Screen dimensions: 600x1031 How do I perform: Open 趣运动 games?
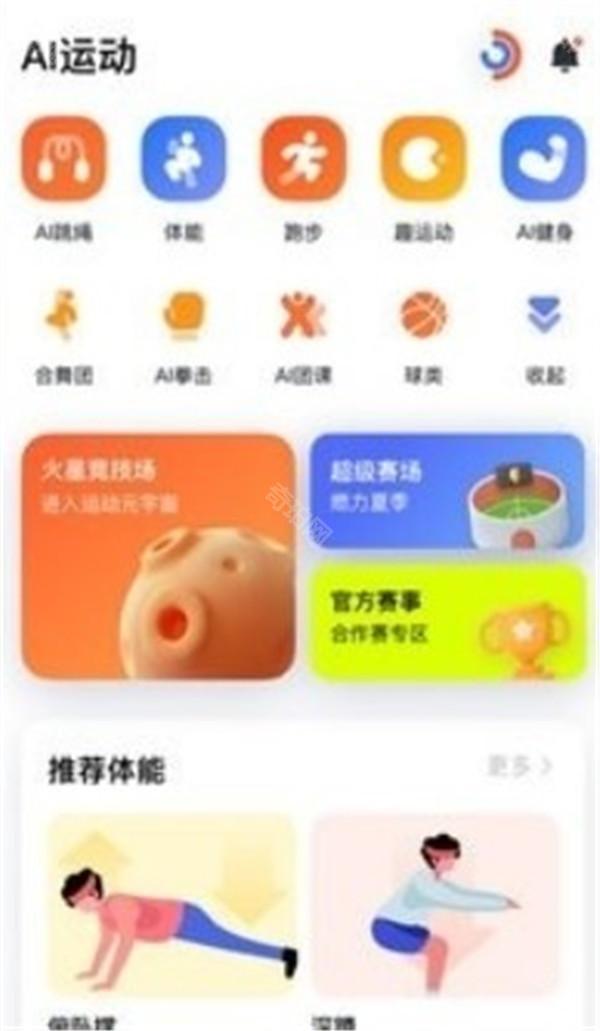point(423,159)
